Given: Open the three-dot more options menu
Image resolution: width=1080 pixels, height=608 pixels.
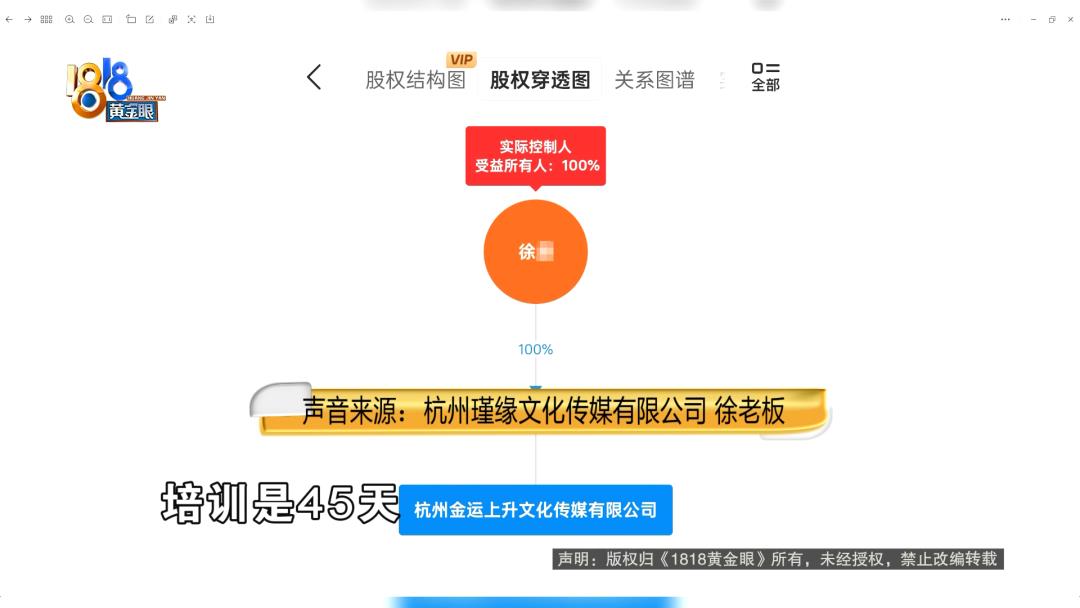Looking at the screenshot, I should (x=1006, y=19).
